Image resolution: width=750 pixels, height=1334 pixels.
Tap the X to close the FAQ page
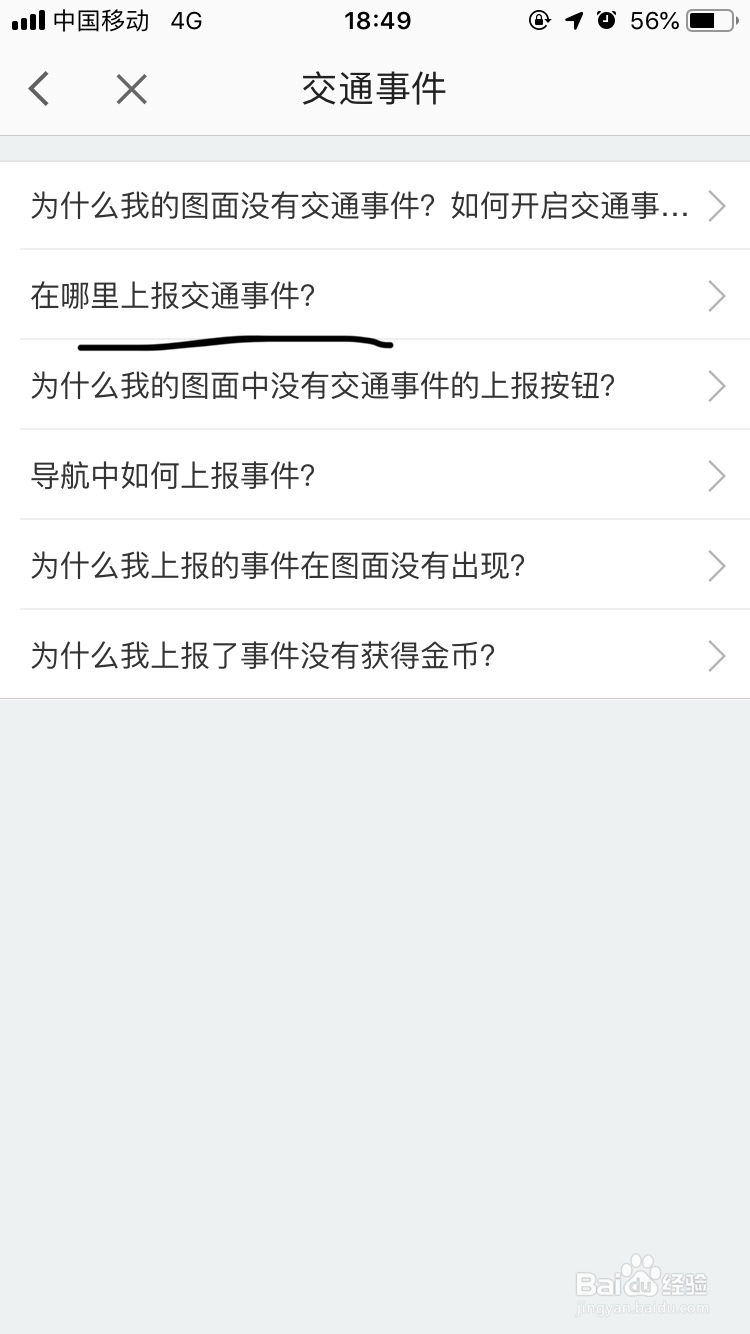pos(130,89)
